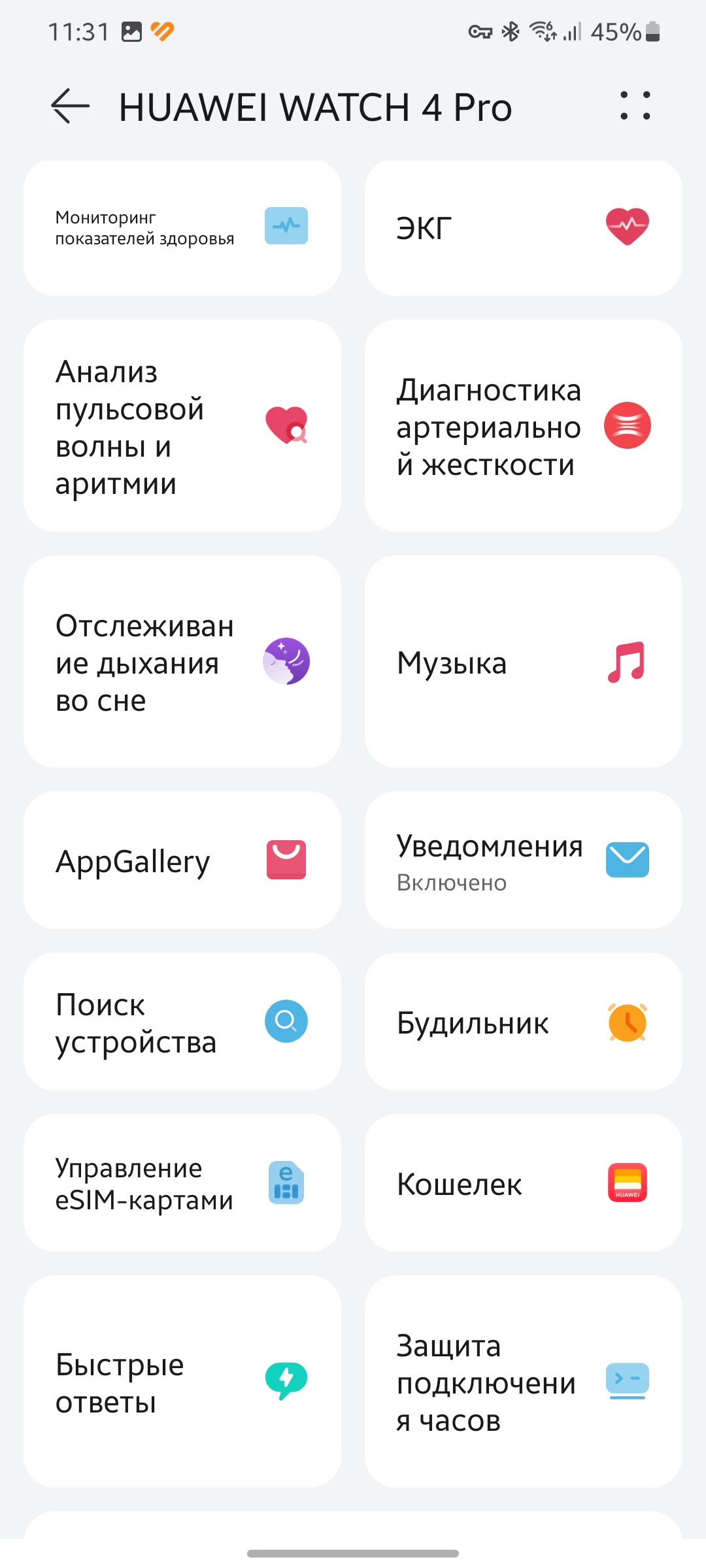
Task: Go back with the arrow button
Action: tap(67, 105)
